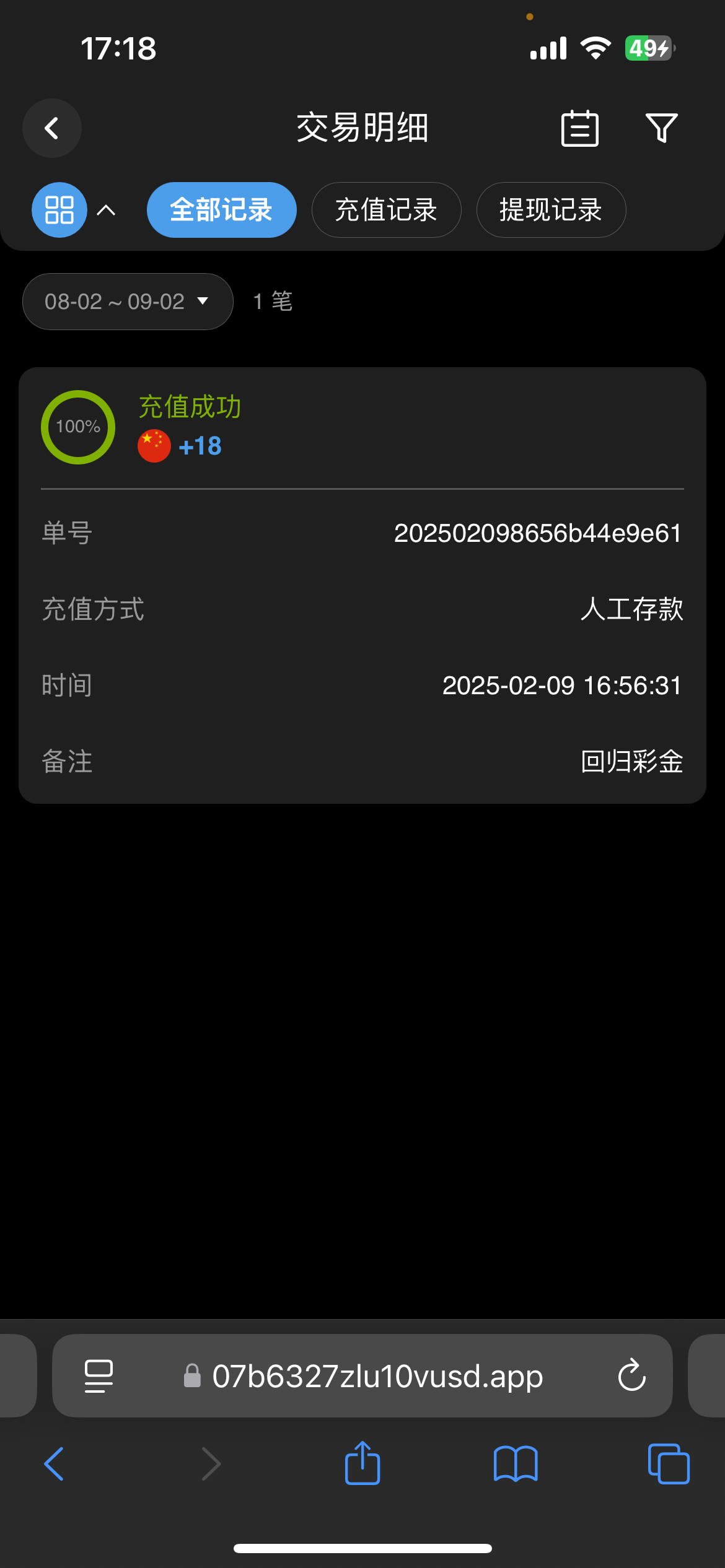Click the 100% progress circle

(77, 427)
